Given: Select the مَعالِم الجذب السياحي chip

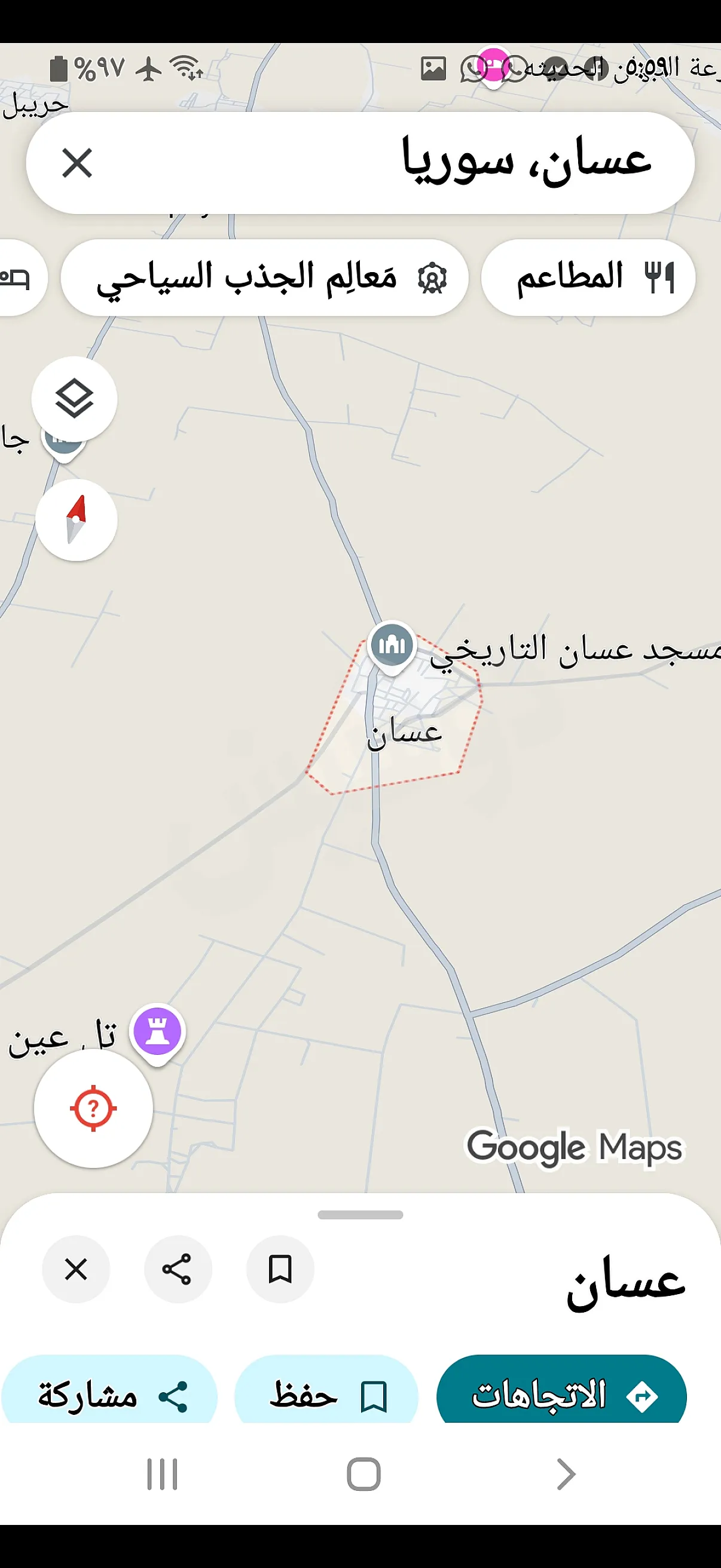Looking at the screenshot, I should click(x=265, y=277).
